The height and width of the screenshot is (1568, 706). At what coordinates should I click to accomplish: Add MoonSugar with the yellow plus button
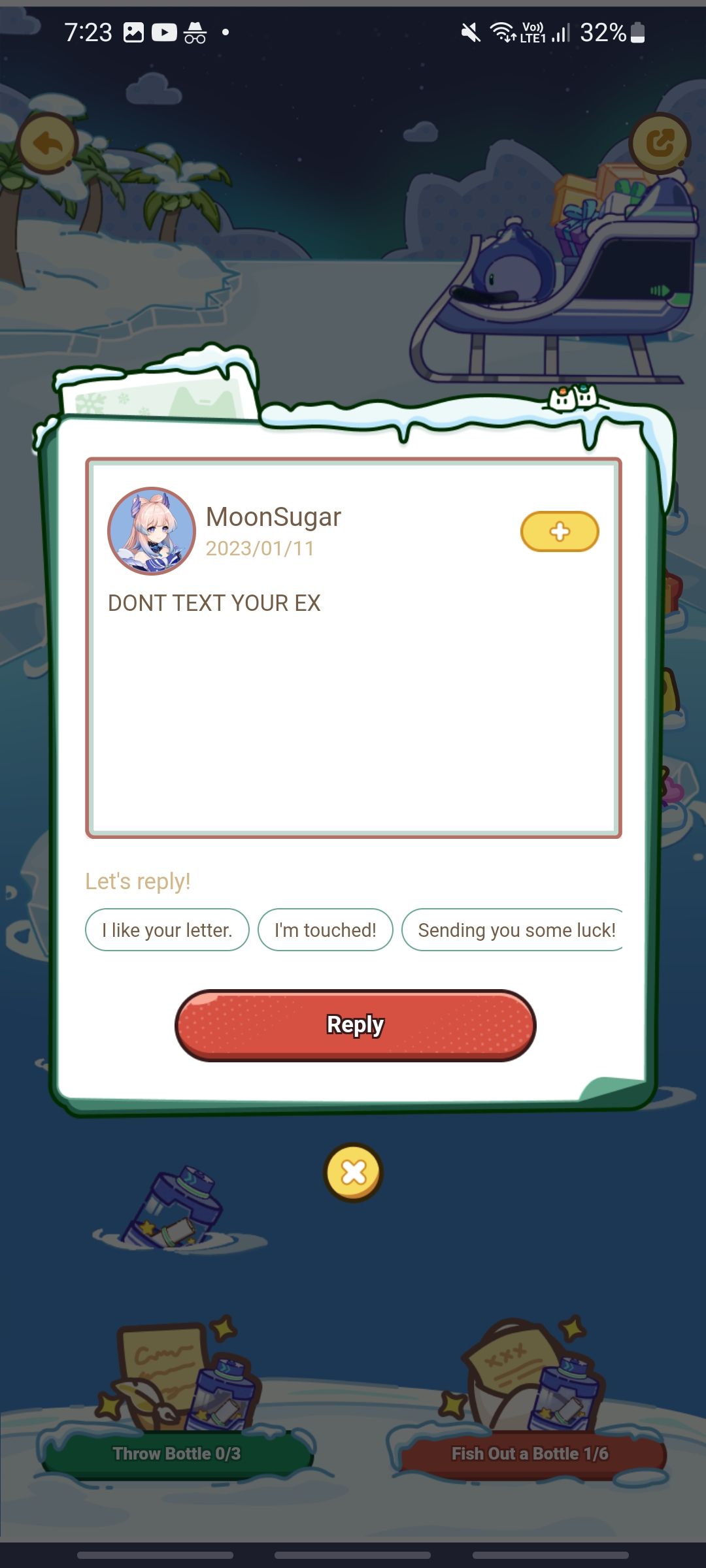click(560, 531)
